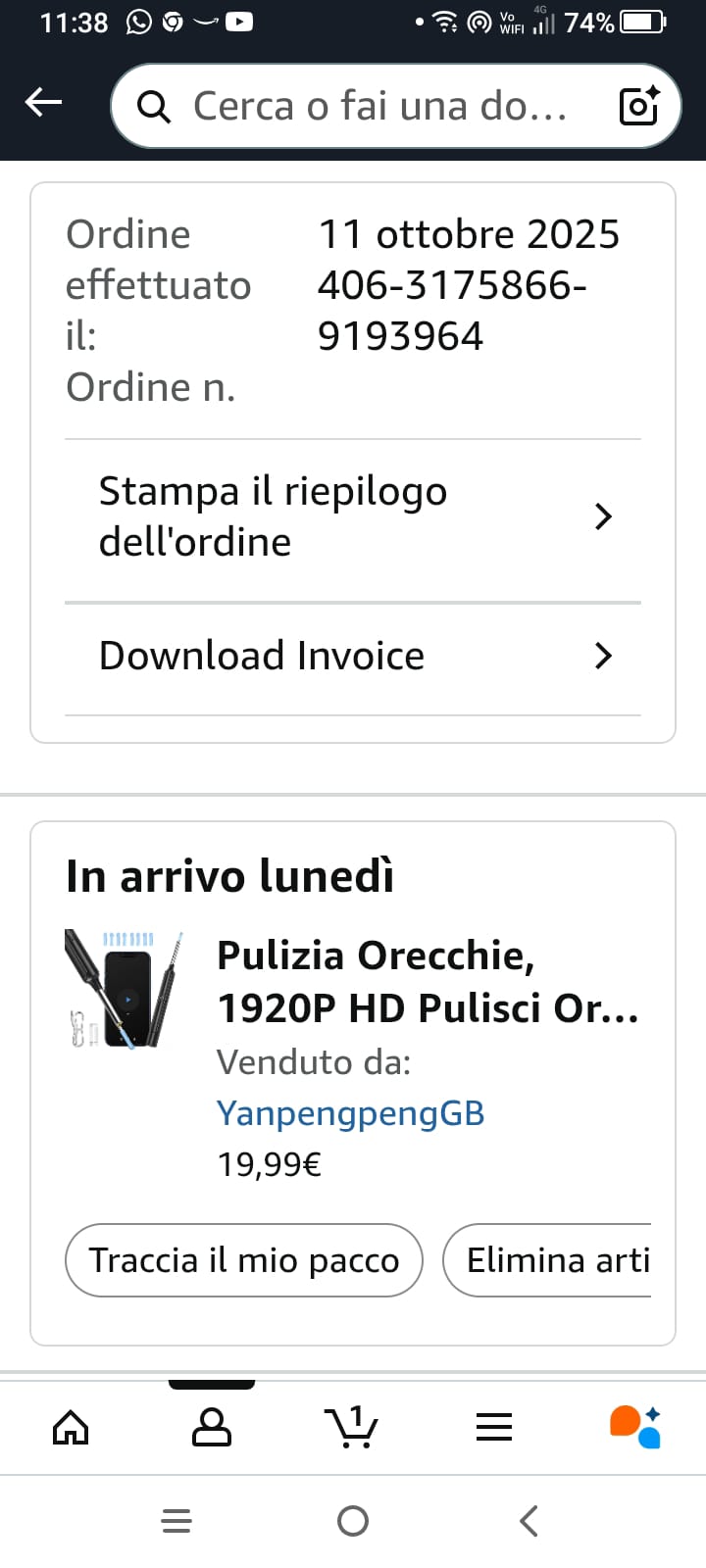Open the camera lens search icon
The height and width of the screenshot is (1568, 706).
coord(639,106)
